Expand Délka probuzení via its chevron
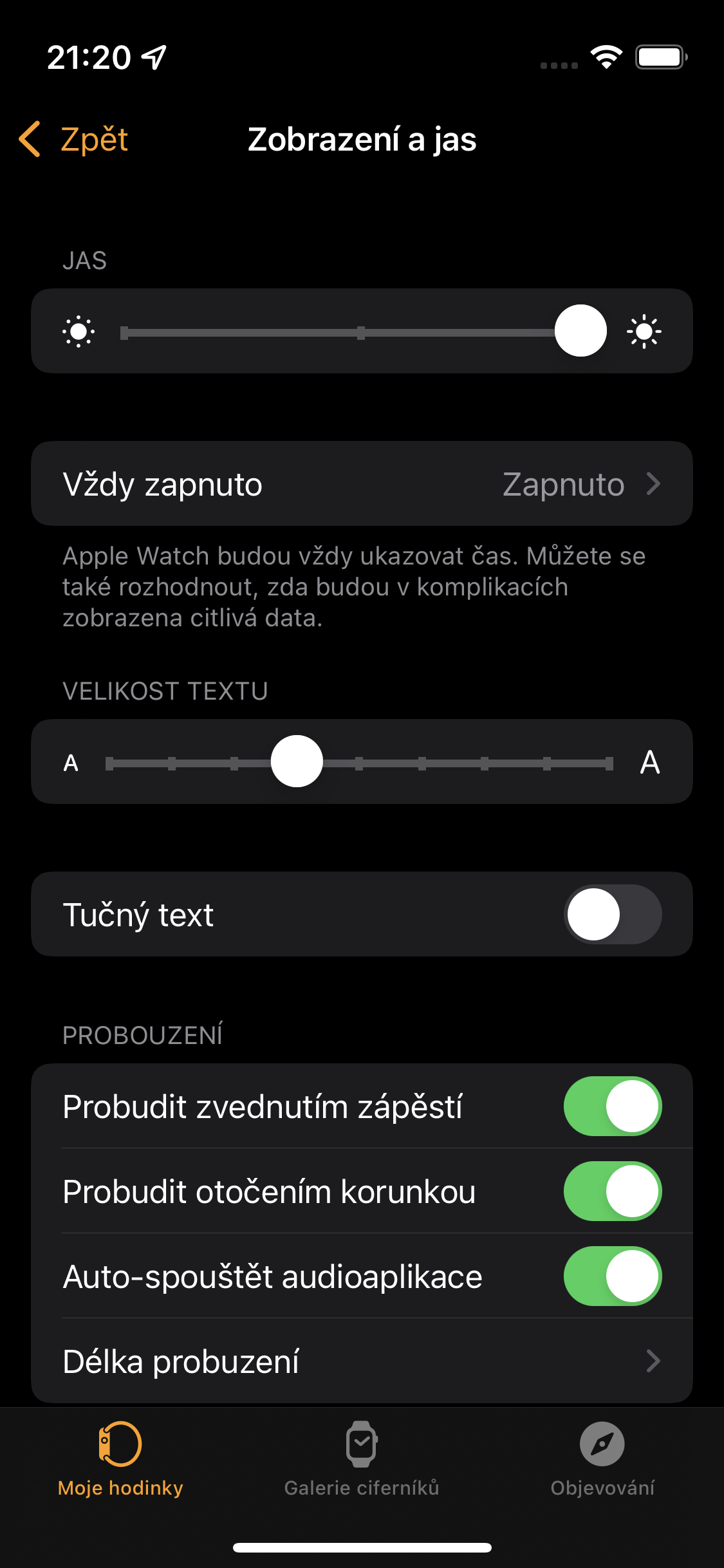The height and width of the screenshot is (1568, 724). point(654,1360)
